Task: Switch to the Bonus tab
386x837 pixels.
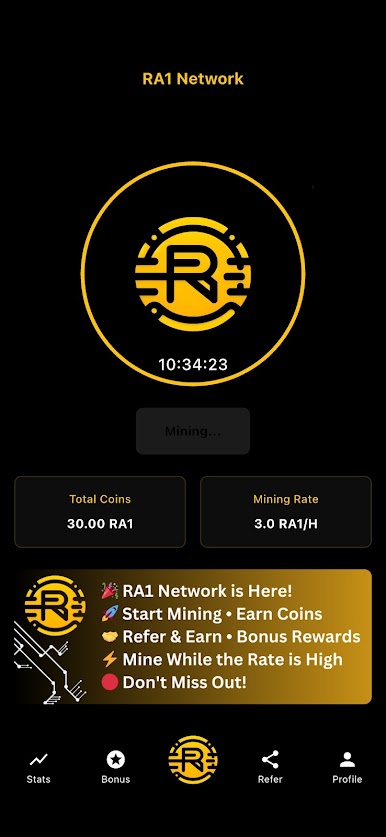Action: point(115,768)
